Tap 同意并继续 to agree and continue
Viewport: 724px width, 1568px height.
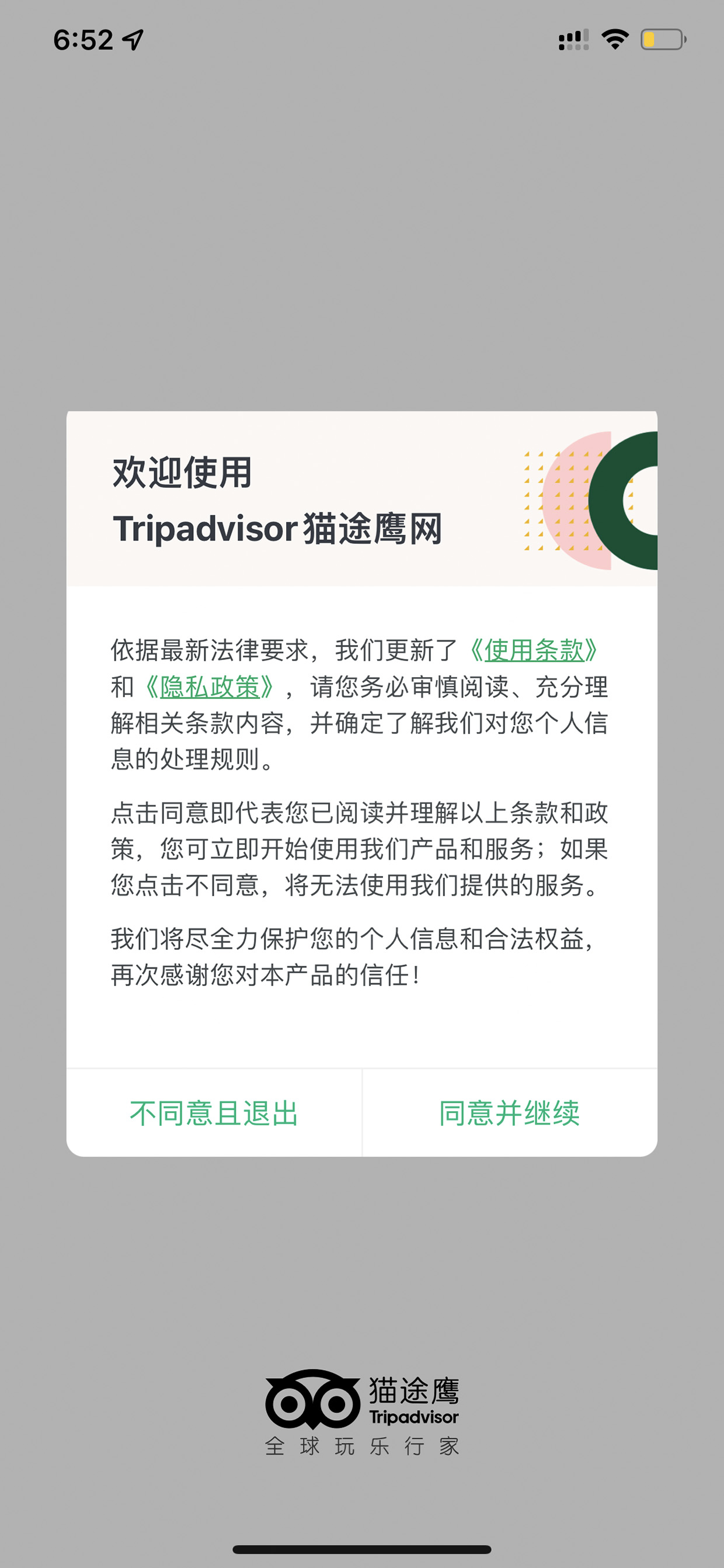(510, 1113)
